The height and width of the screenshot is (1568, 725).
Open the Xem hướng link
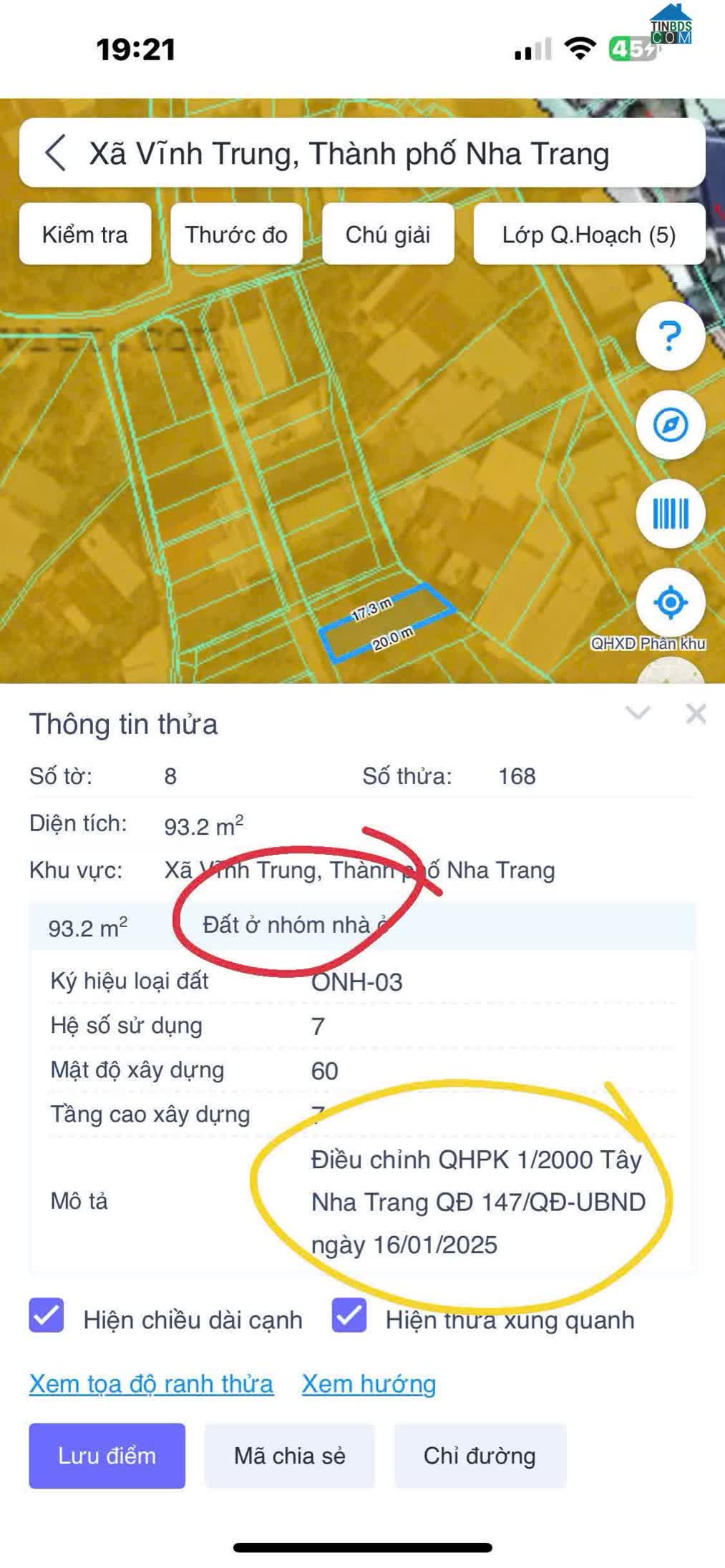click(369, 1384)
